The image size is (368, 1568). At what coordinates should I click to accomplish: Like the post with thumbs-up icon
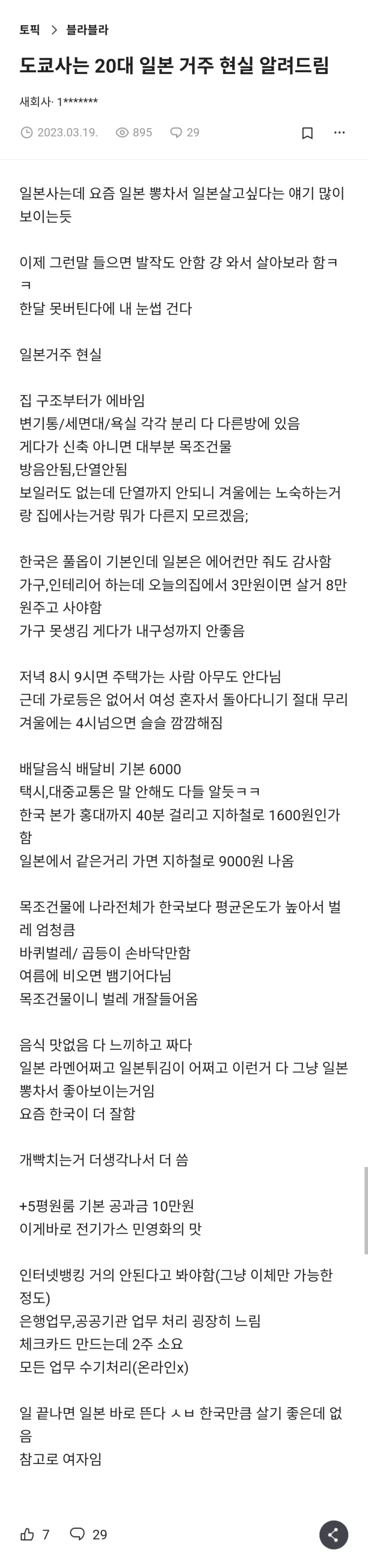pyautogui.click(x=28, y=1534)
